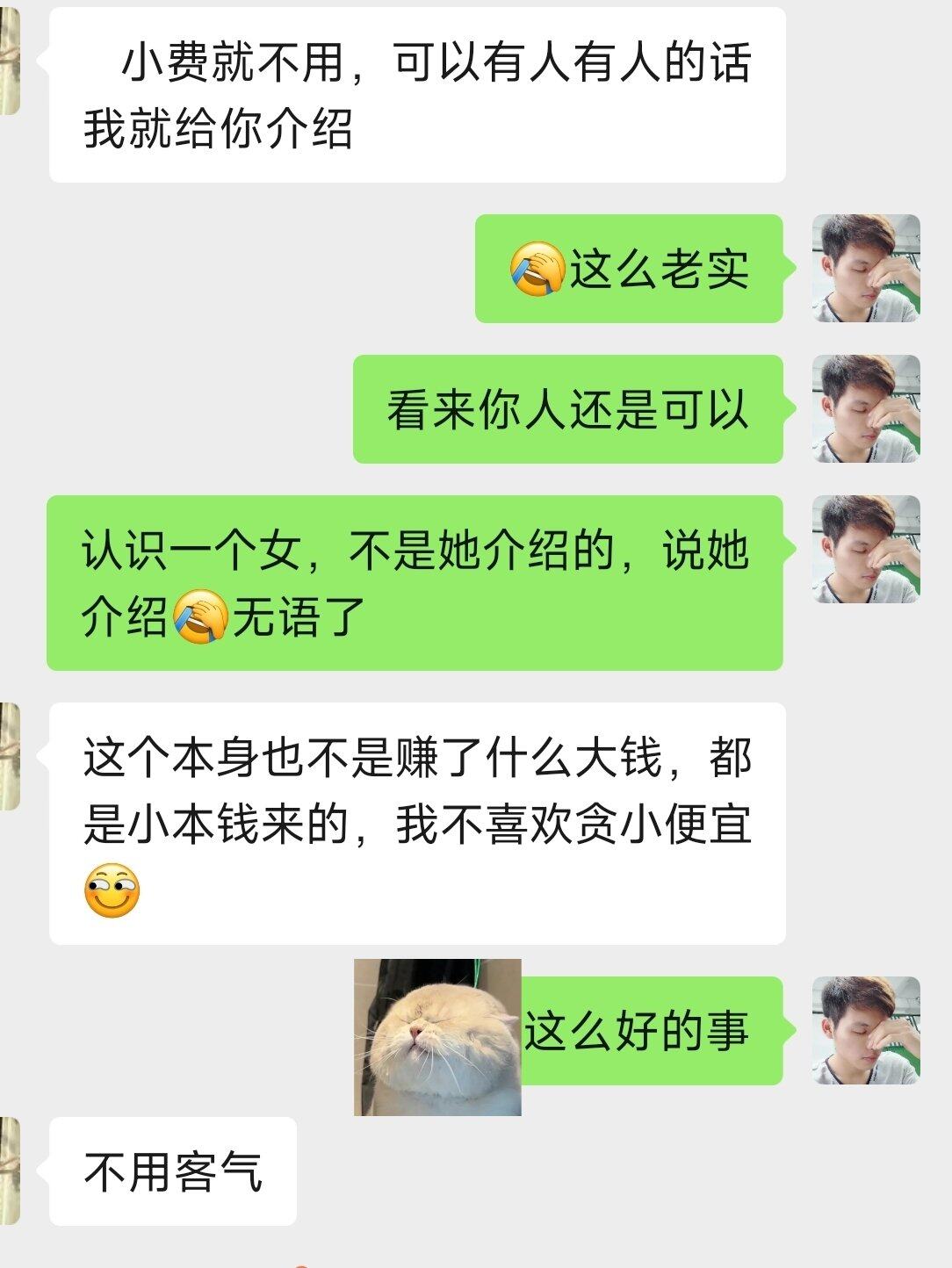This screenshot has height=1268, width=952.
Task: Tap the avatar beside 认识一个女 message
Action: (x=865, y=549)
